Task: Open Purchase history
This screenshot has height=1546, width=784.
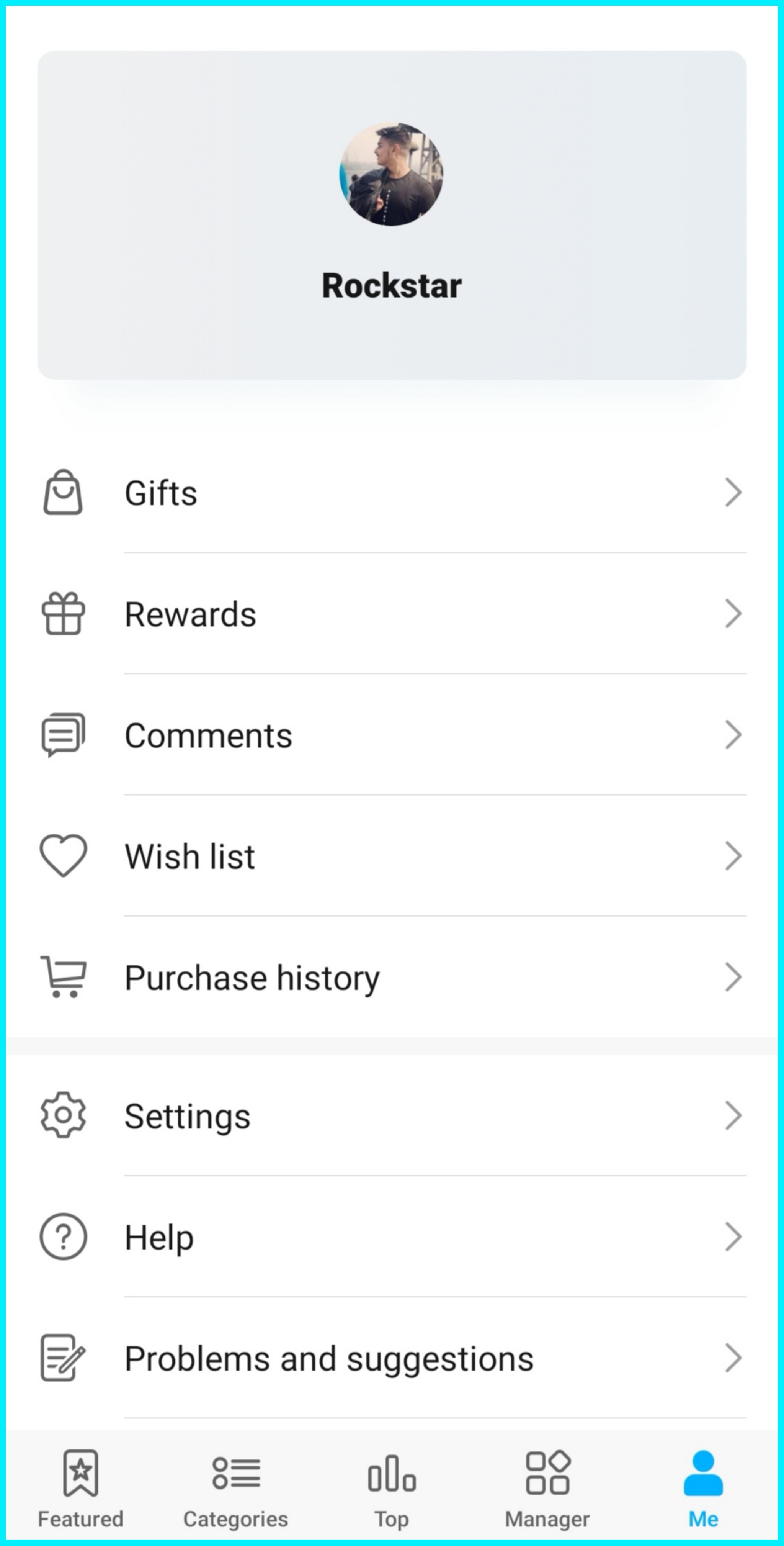Action: pyautogui.click(x=251, y=977)
